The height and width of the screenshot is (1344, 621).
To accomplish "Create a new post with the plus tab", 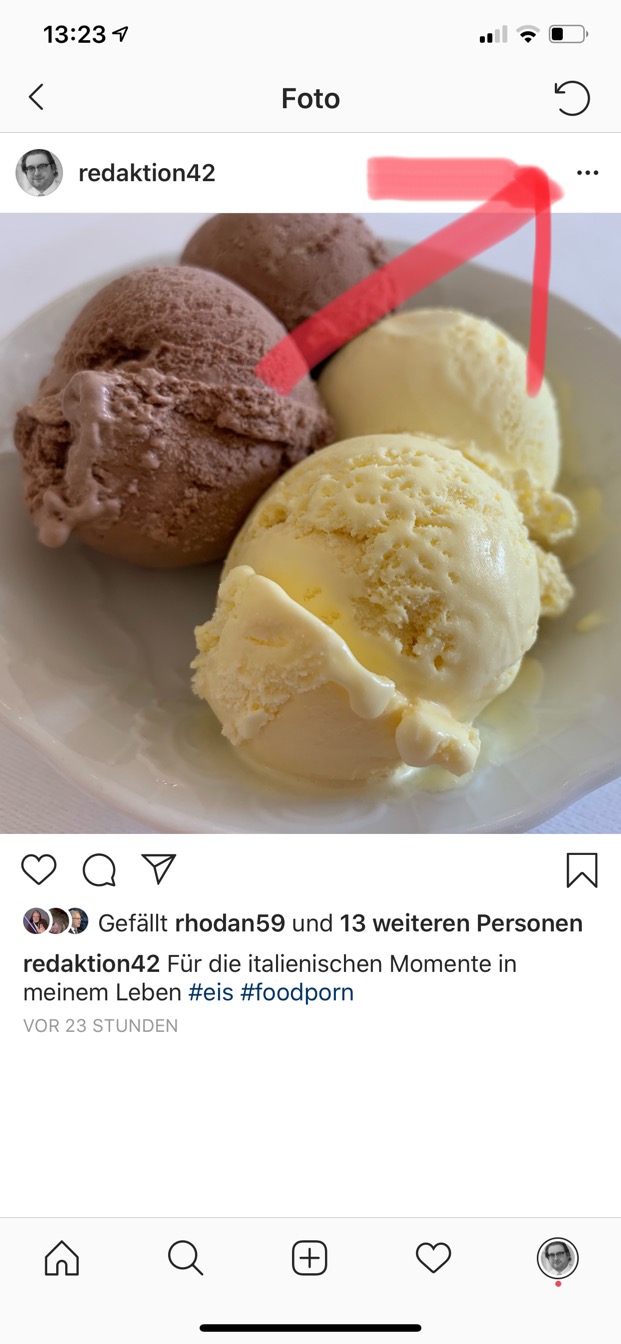I will click(310, 1258).
